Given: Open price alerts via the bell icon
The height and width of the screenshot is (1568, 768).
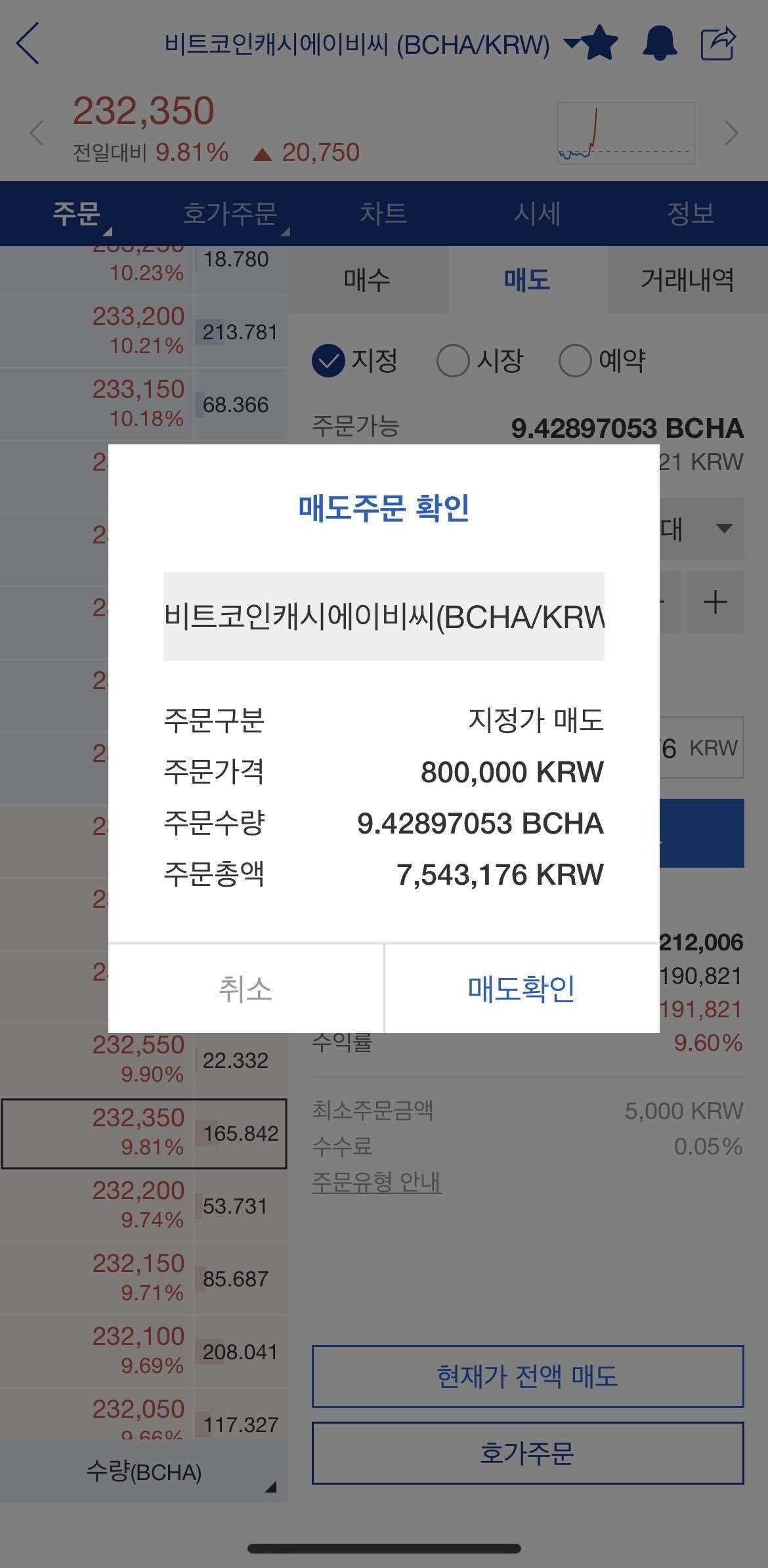Looking at the screenshot, I should click(x=660, y=42).
